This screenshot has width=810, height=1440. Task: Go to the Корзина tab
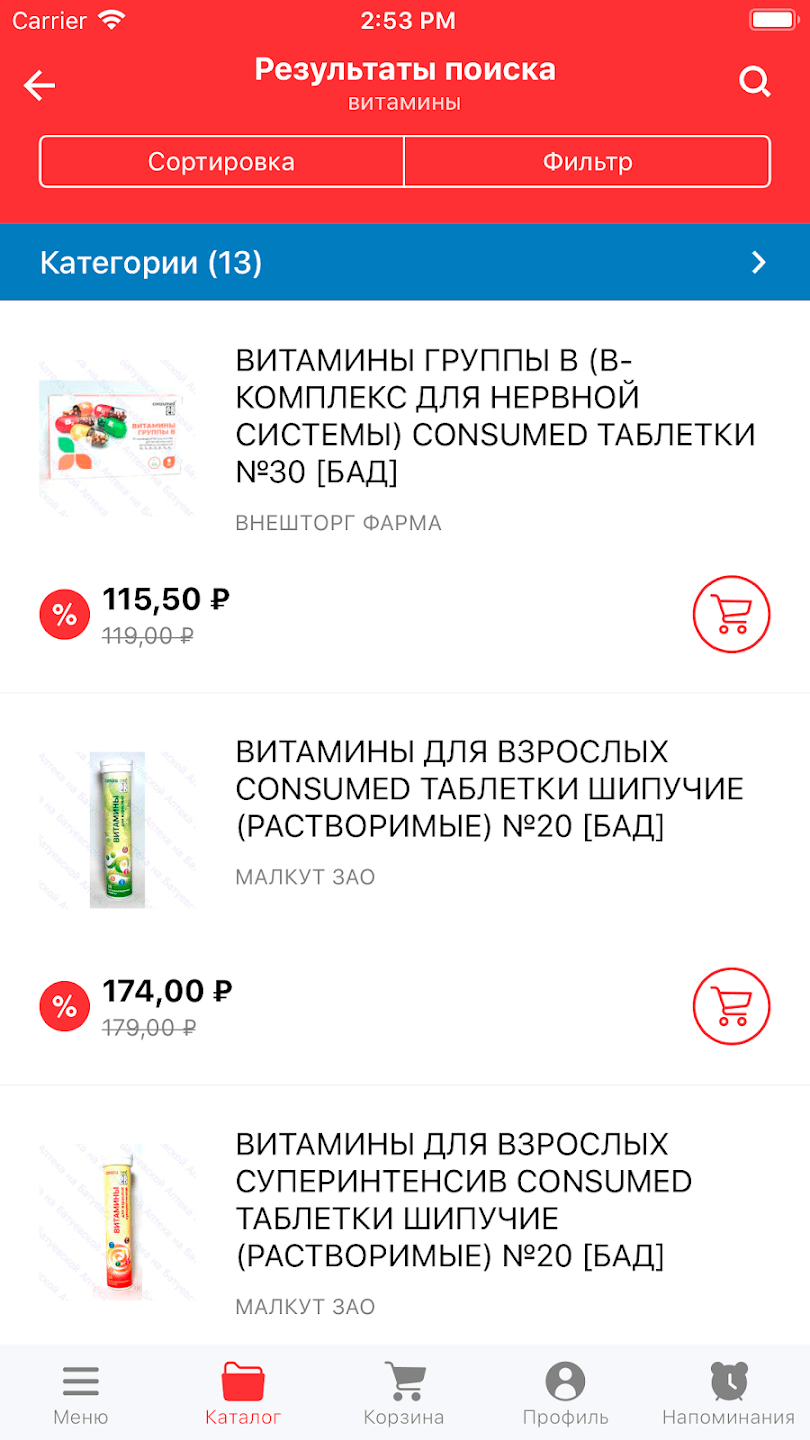tap(404, 1394)
